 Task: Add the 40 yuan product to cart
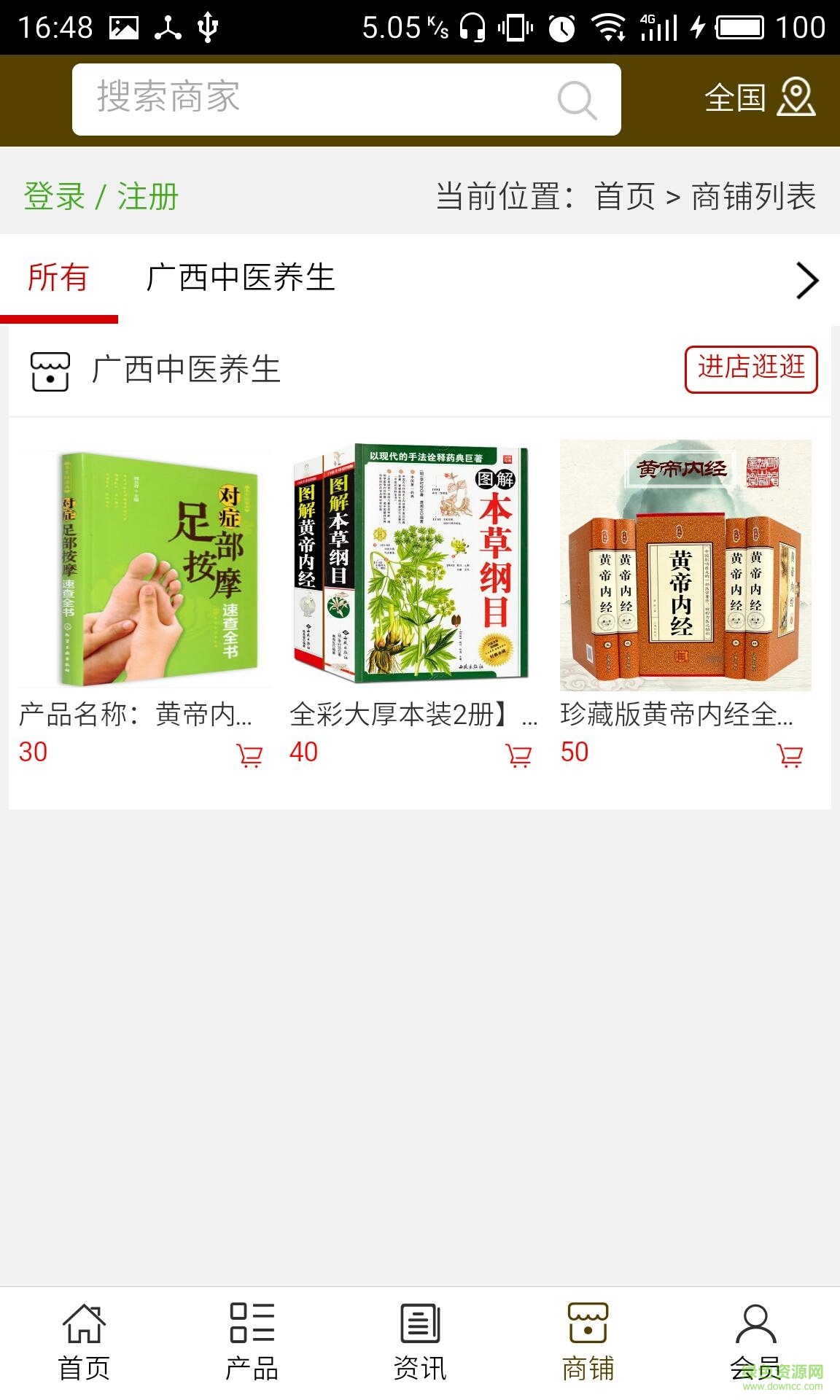[x=518, y=755]
